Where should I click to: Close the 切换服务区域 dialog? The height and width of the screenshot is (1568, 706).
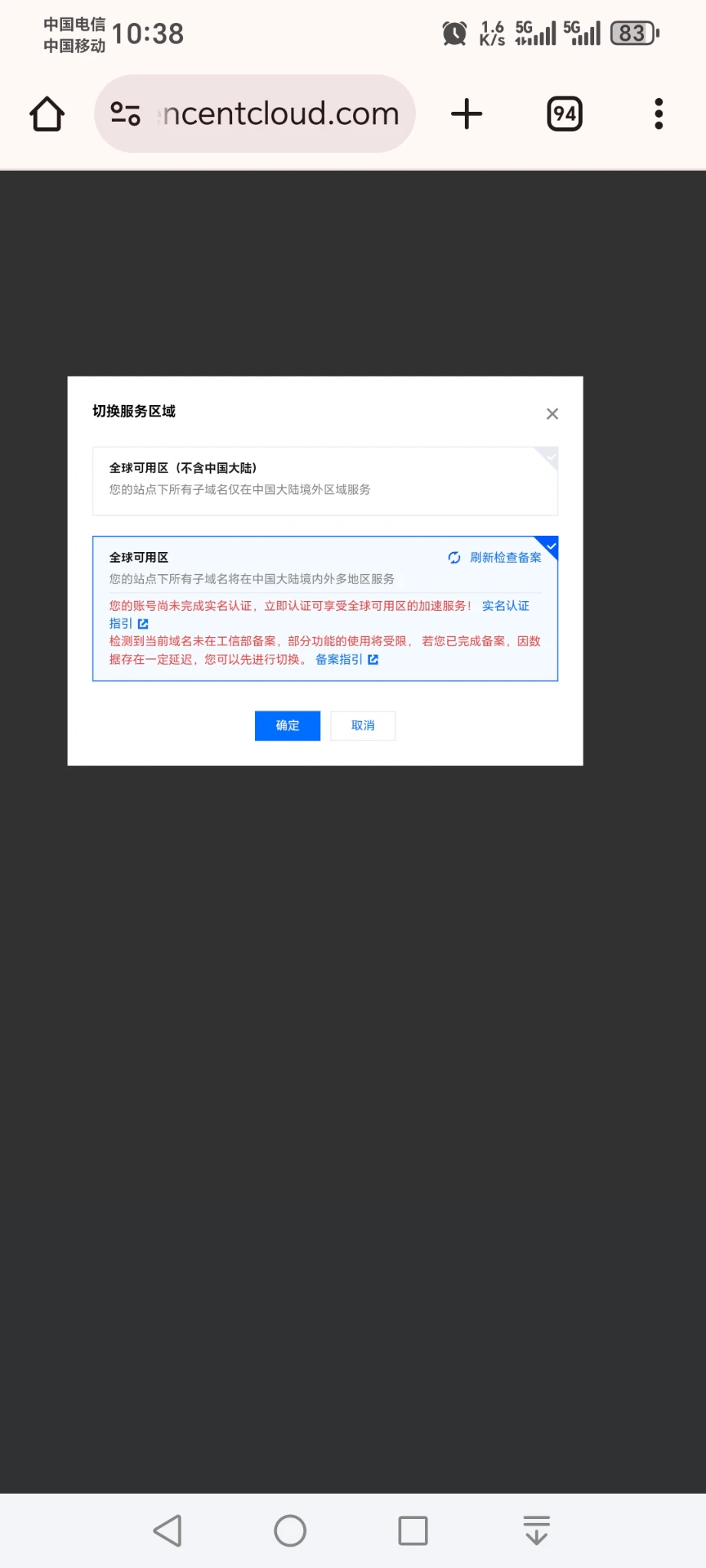point(552,413)
